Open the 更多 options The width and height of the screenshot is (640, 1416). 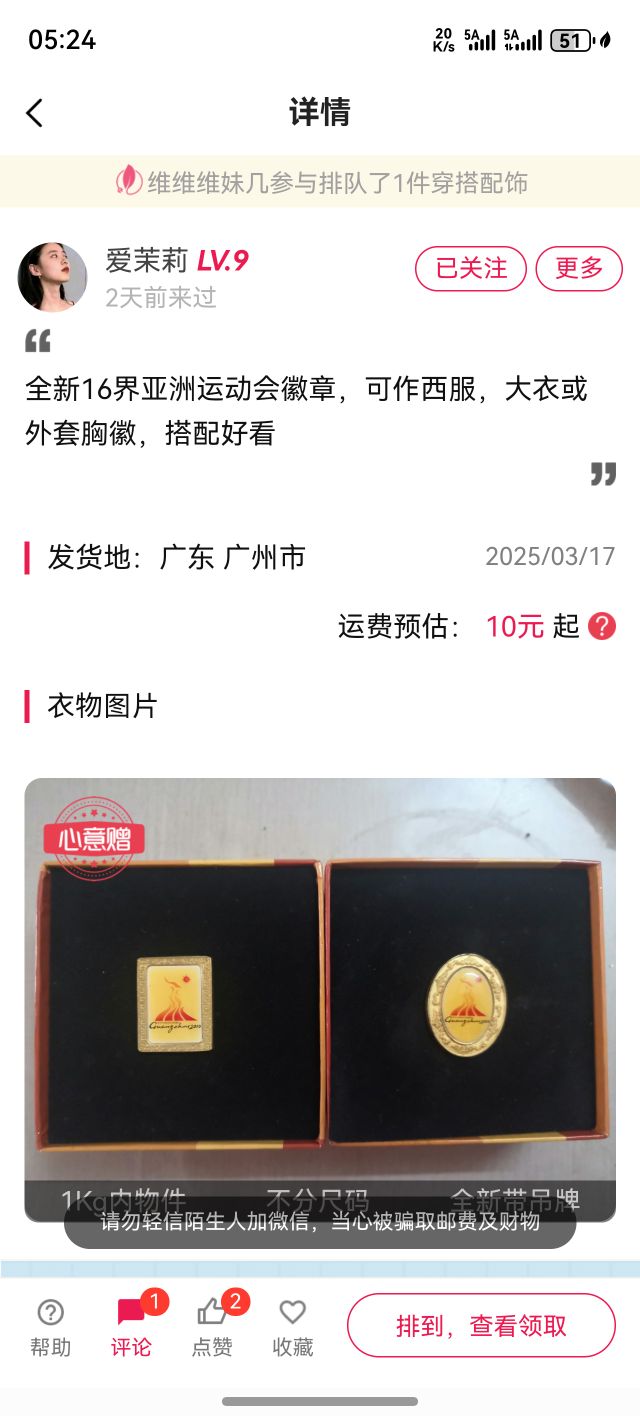pos(579,268)
